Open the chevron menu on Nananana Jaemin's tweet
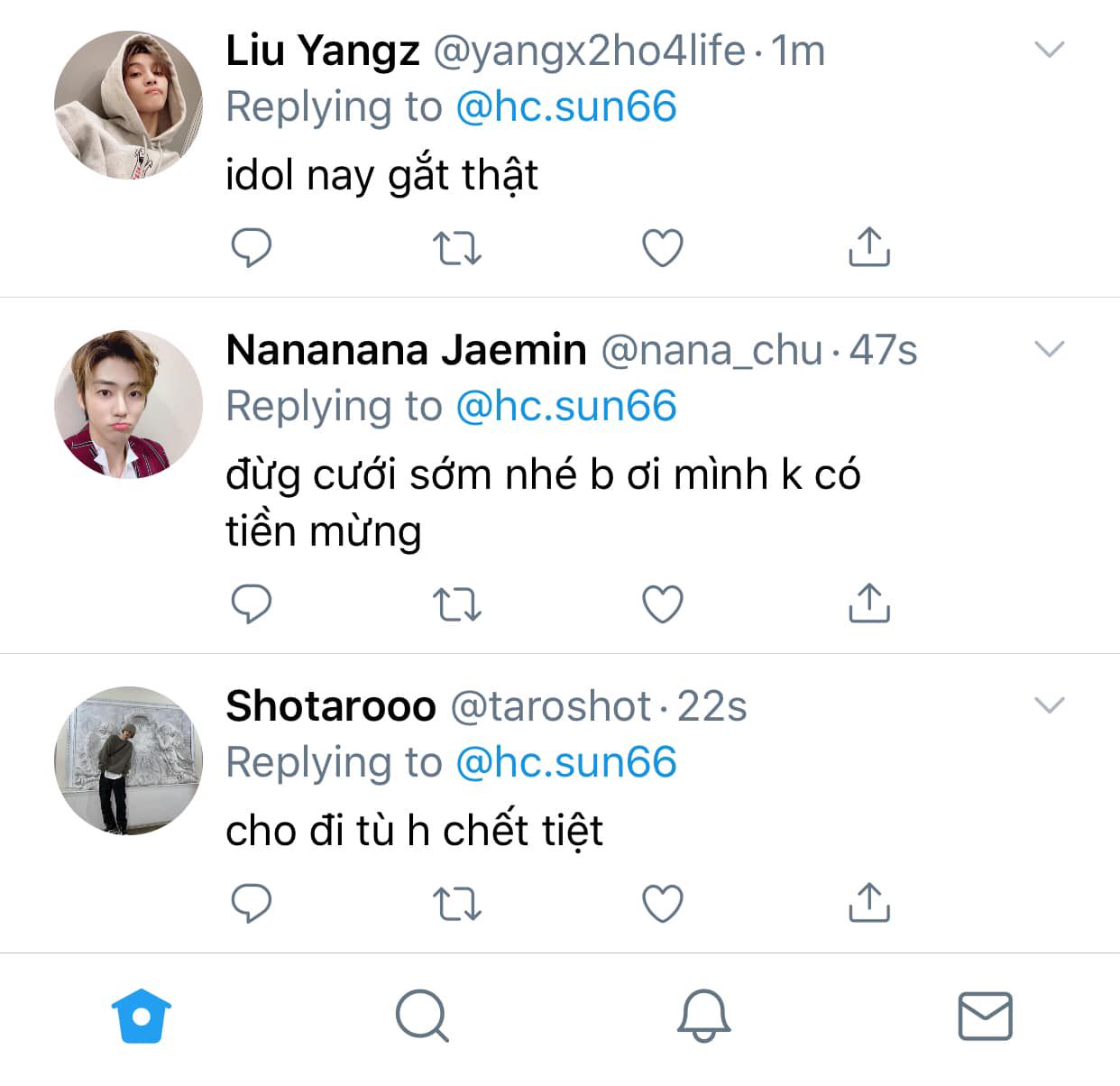This screenshot has height=1086, width=1120. [1050, 349]
